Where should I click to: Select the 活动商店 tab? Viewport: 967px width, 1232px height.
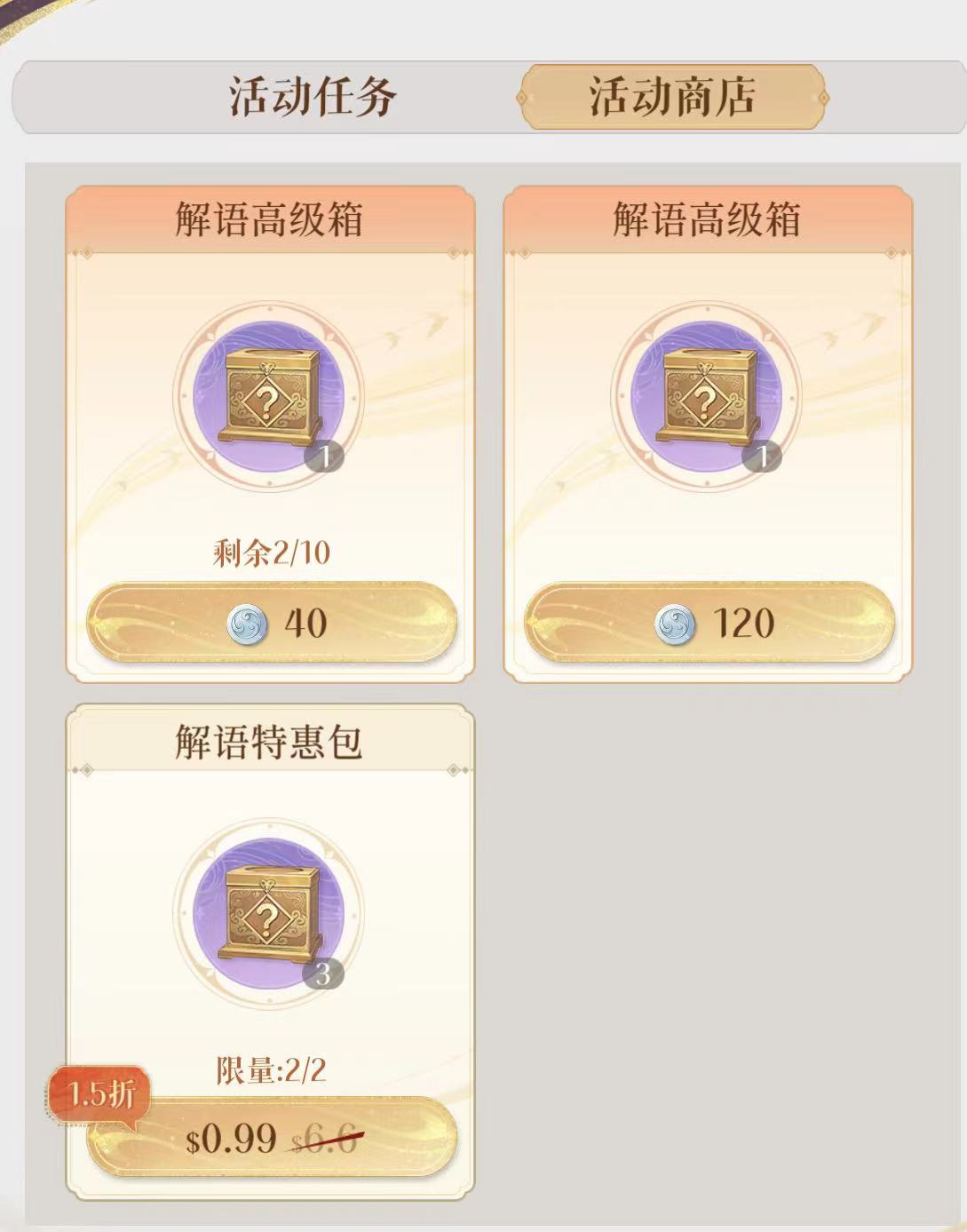click(x=672, y=97)
